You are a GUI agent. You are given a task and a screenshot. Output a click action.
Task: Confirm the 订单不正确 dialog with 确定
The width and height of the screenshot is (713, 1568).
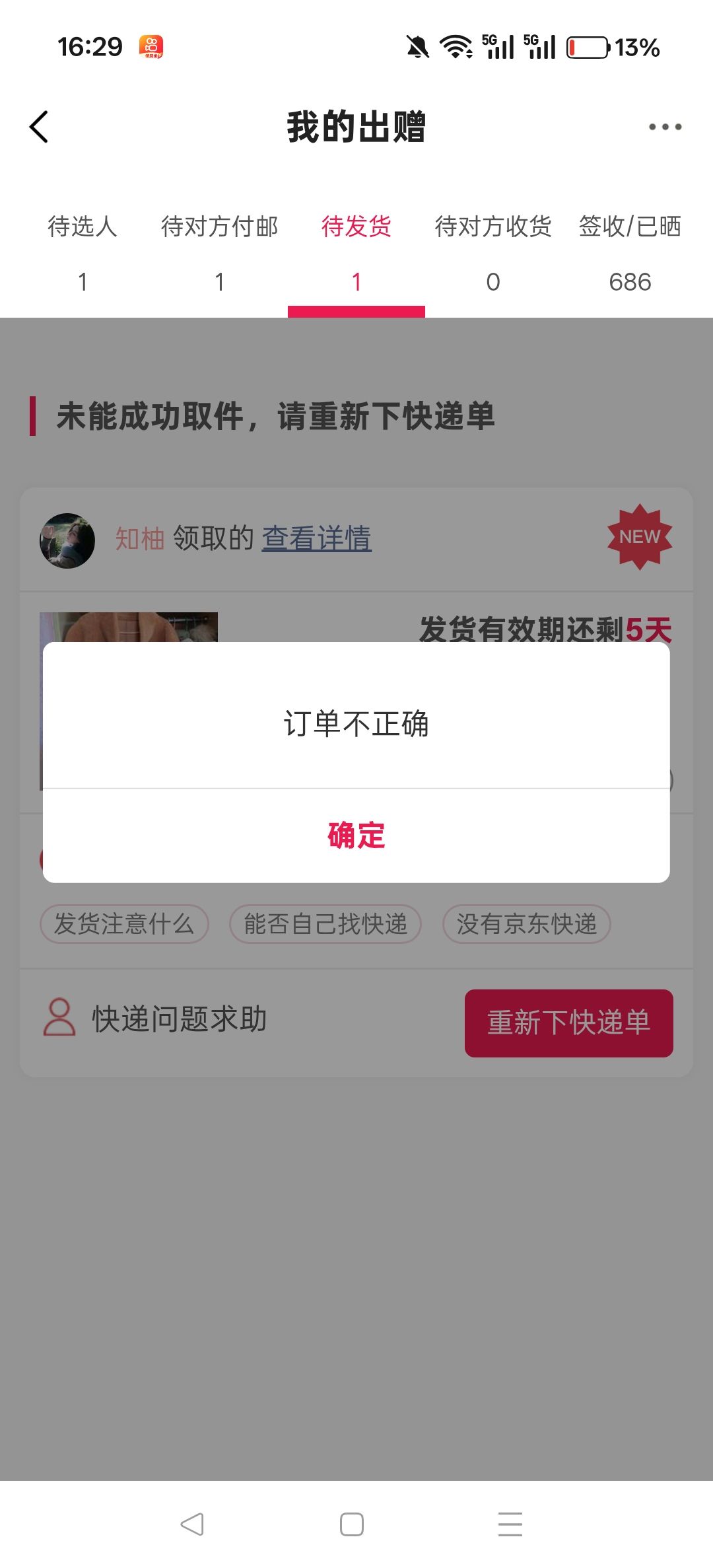pos(356,836)
